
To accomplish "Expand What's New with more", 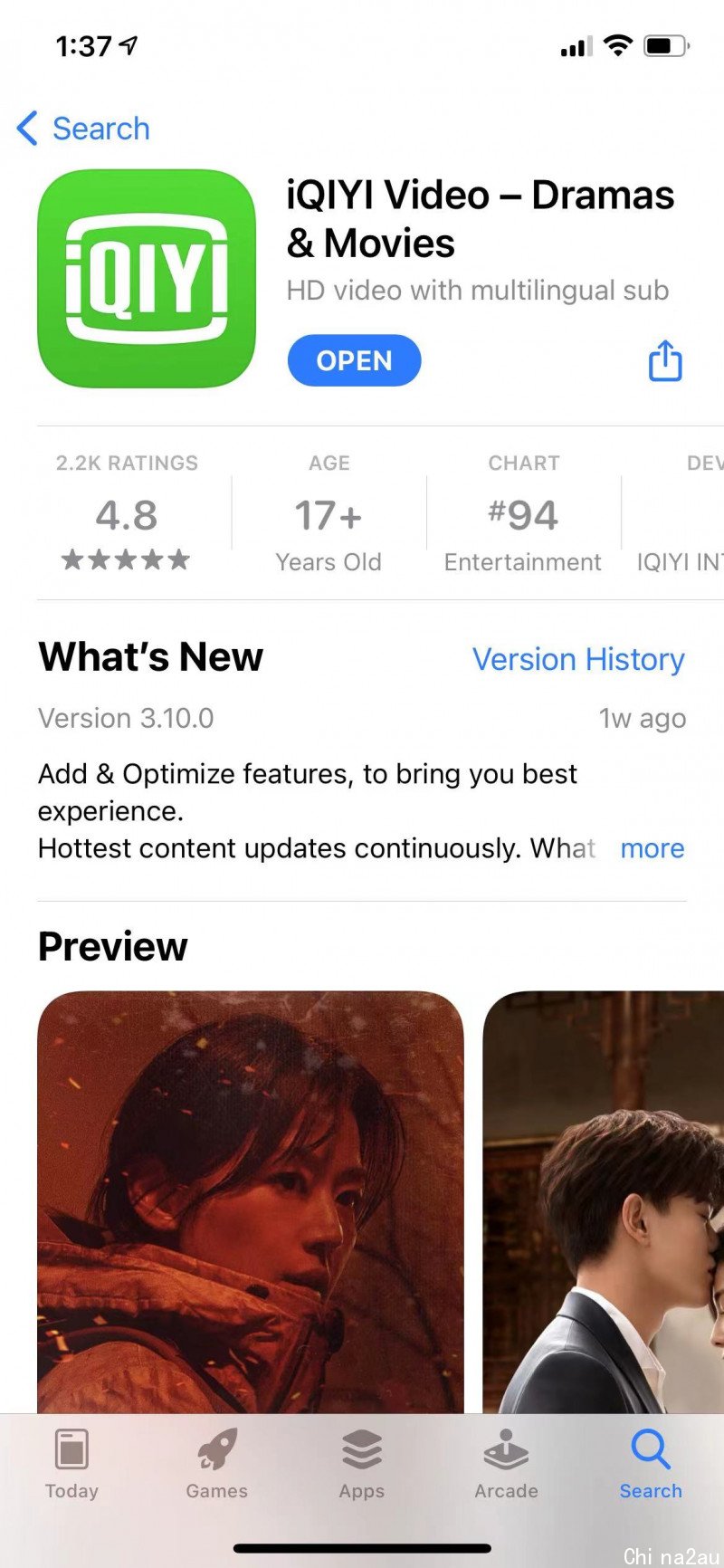I will [652, 848].
